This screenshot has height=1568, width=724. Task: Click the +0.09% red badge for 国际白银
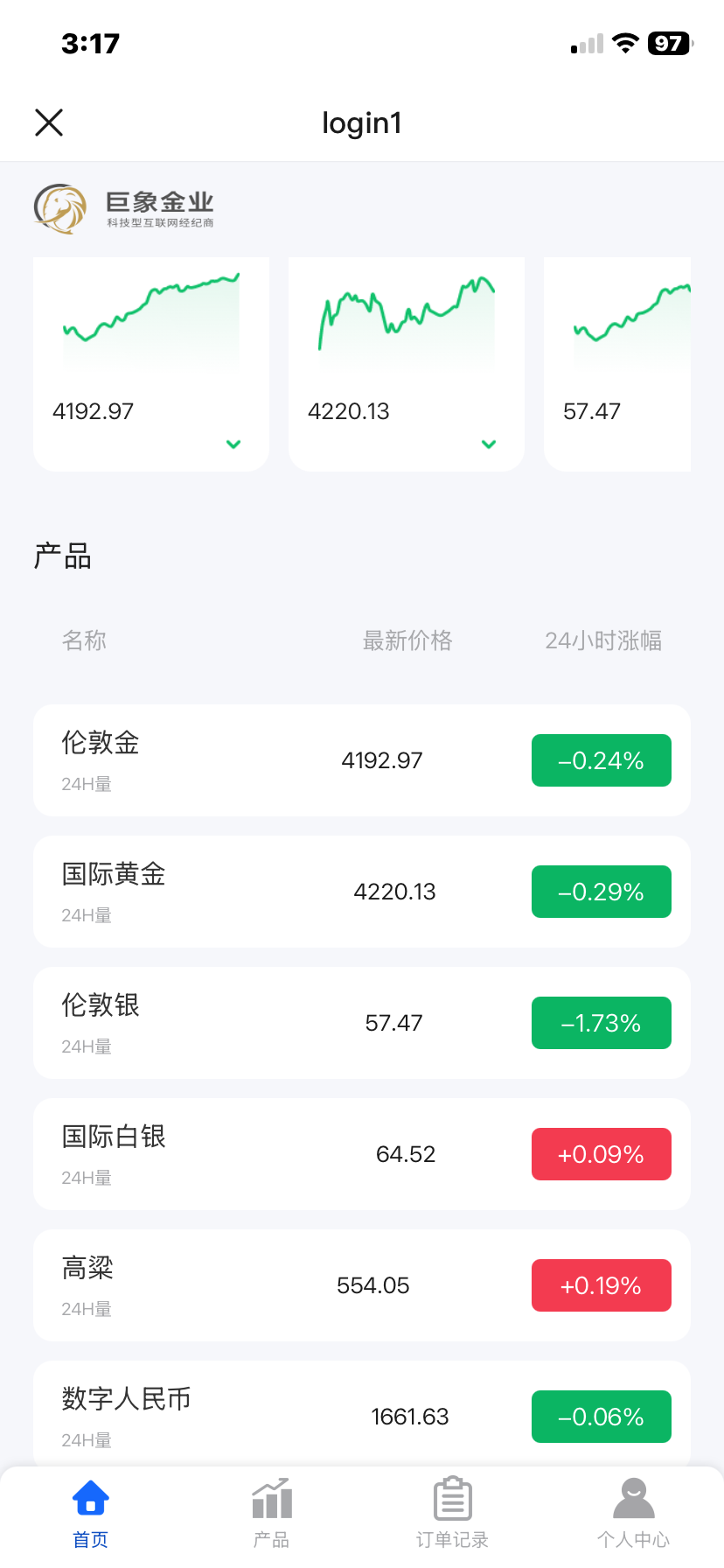(601, 1153)
